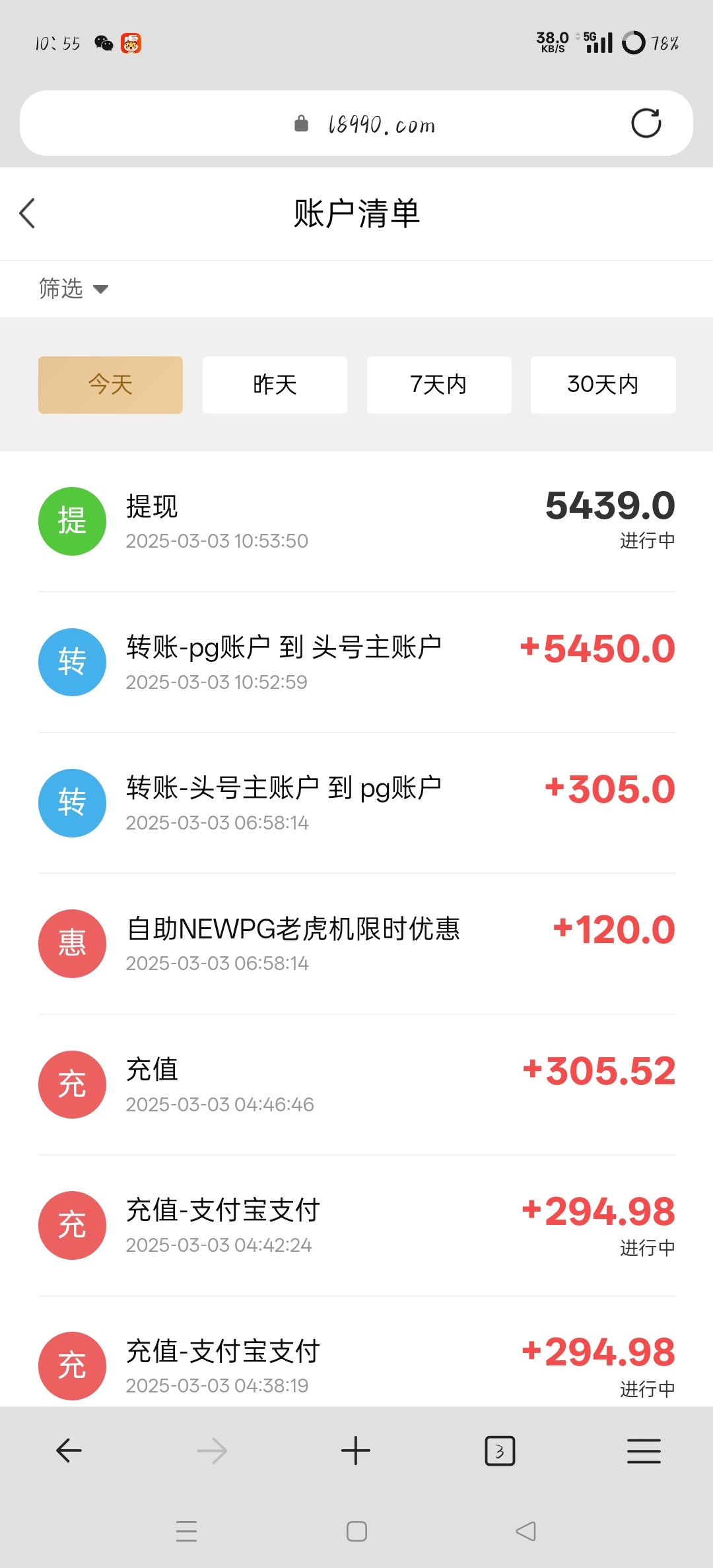
Task: Show records within 7天内
Action: coord(438,385)
